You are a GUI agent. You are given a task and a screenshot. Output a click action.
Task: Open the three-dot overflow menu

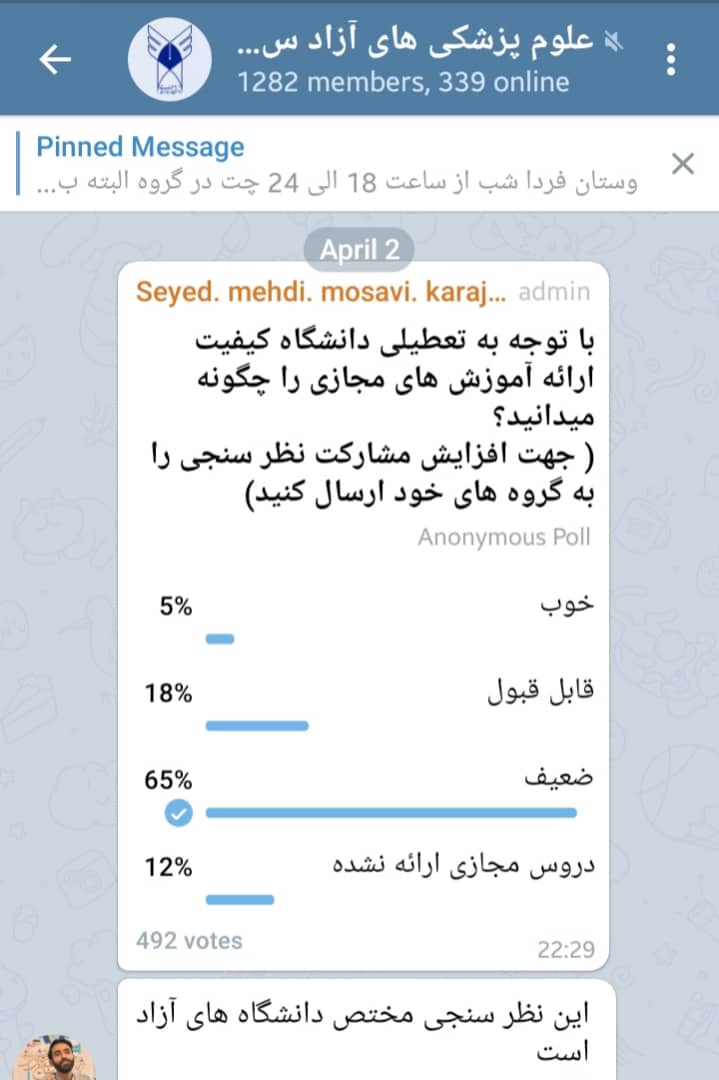(x=671, y=59)
